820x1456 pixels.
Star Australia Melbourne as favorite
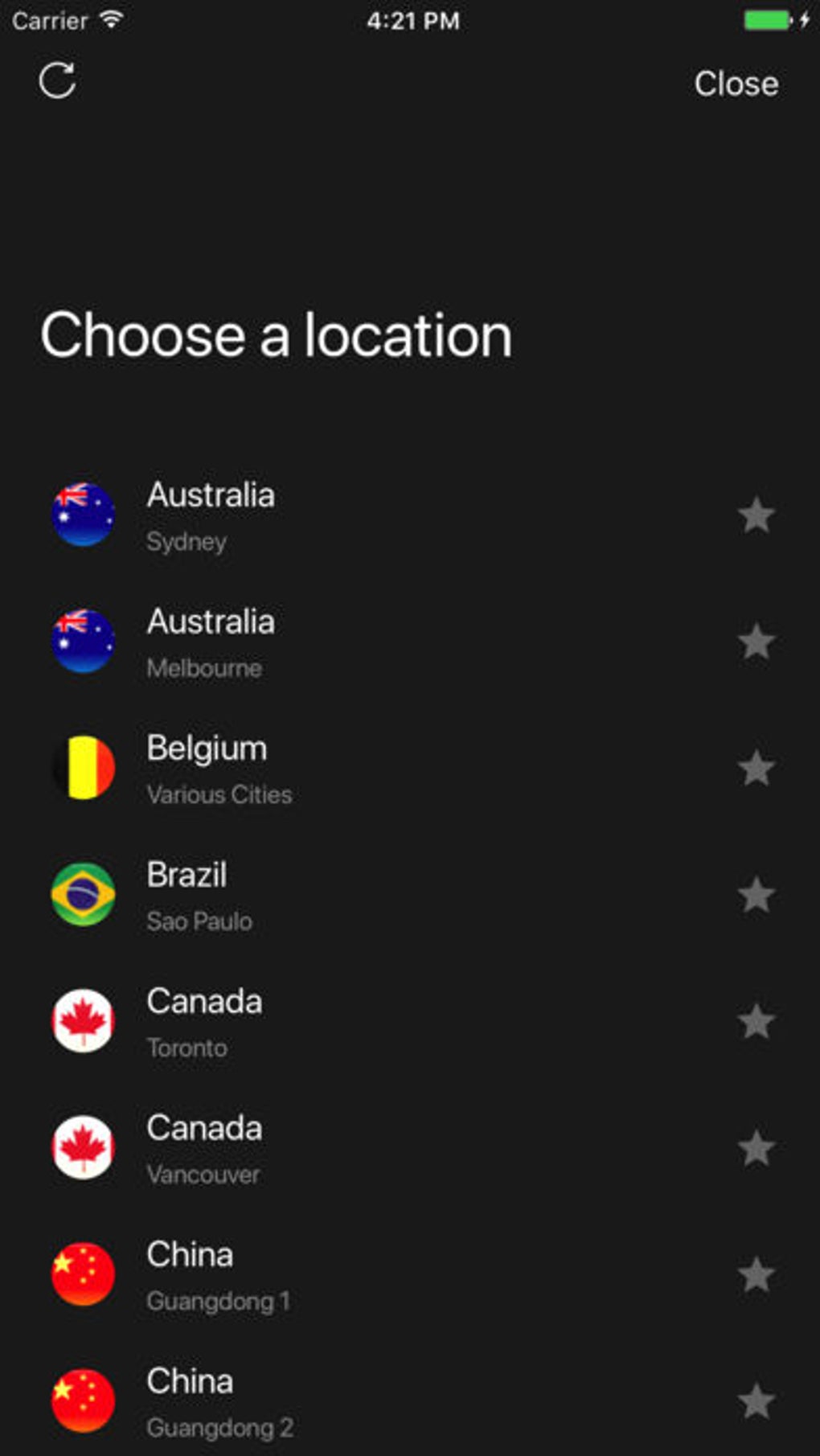[756, 642]
